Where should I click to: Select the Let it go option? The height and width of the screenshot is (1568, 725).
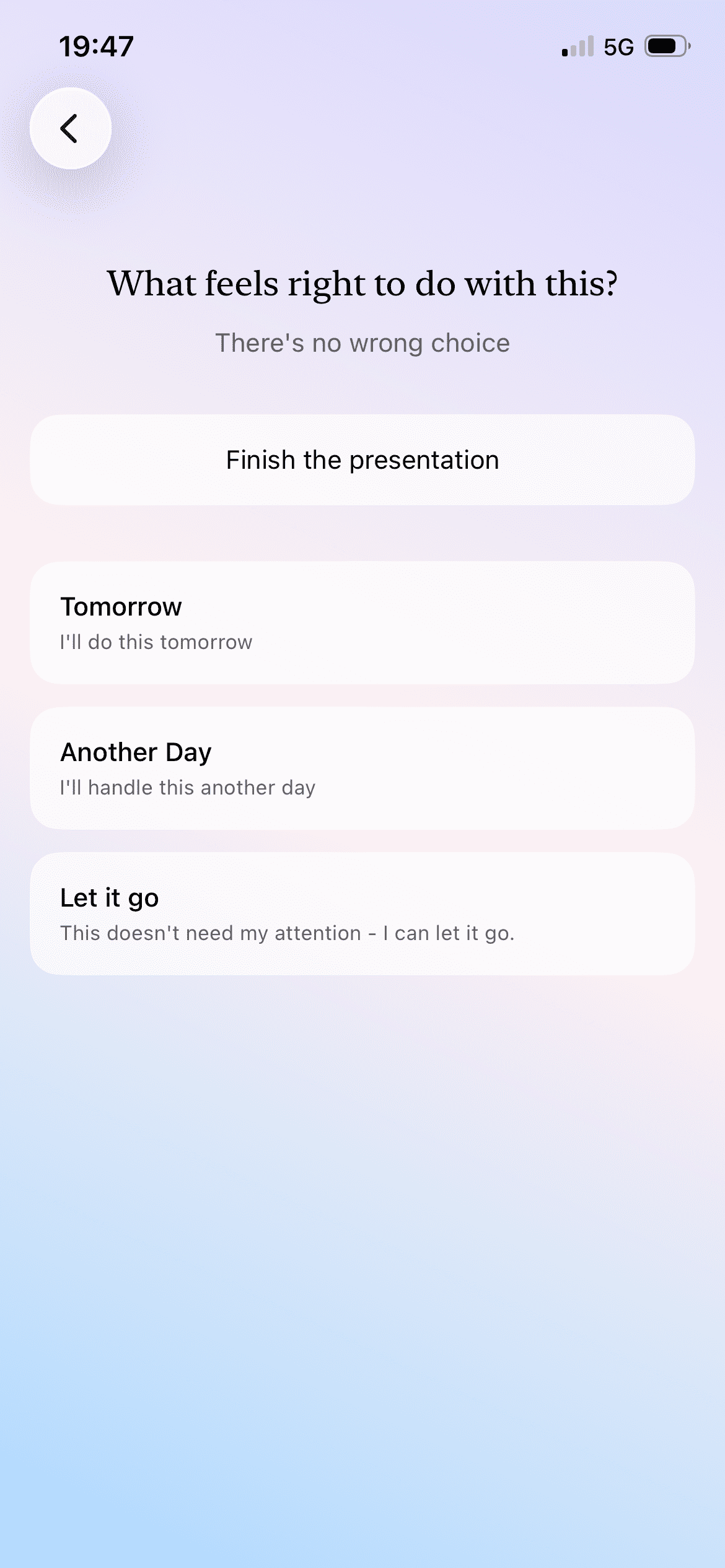[x=362, y=913]
